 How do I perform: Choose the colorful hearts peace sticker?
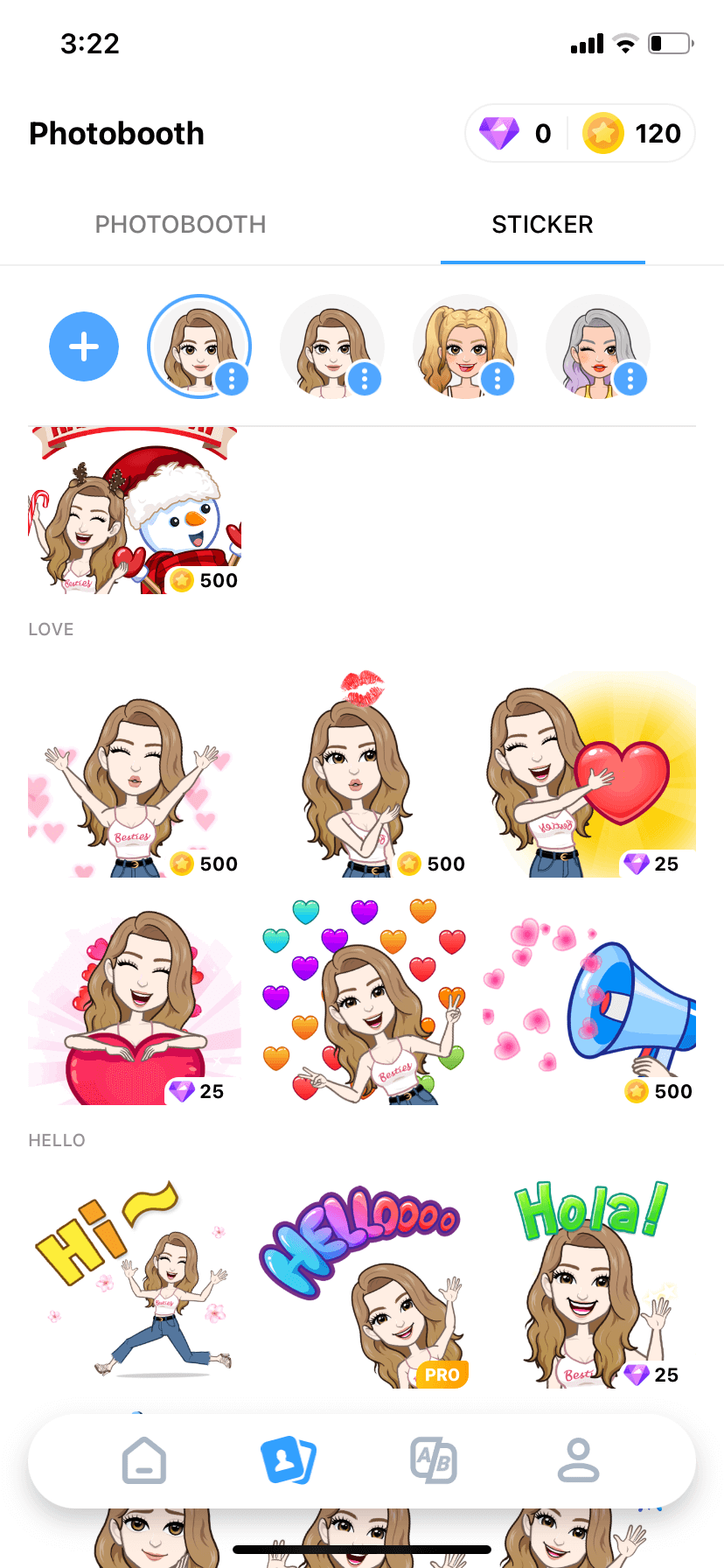tap(361, 1002)
